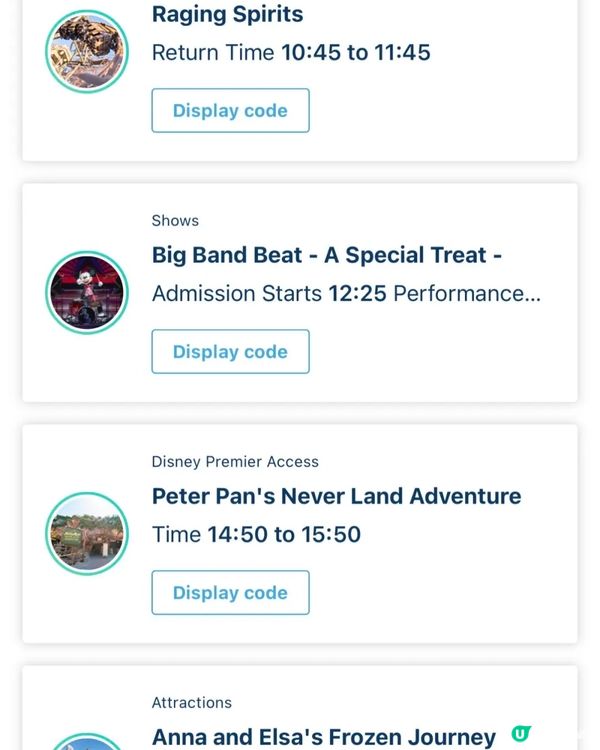Open Anna and Elsa's Frozen Journey card
Screen dimensions: 600x750
coord(323,737)
